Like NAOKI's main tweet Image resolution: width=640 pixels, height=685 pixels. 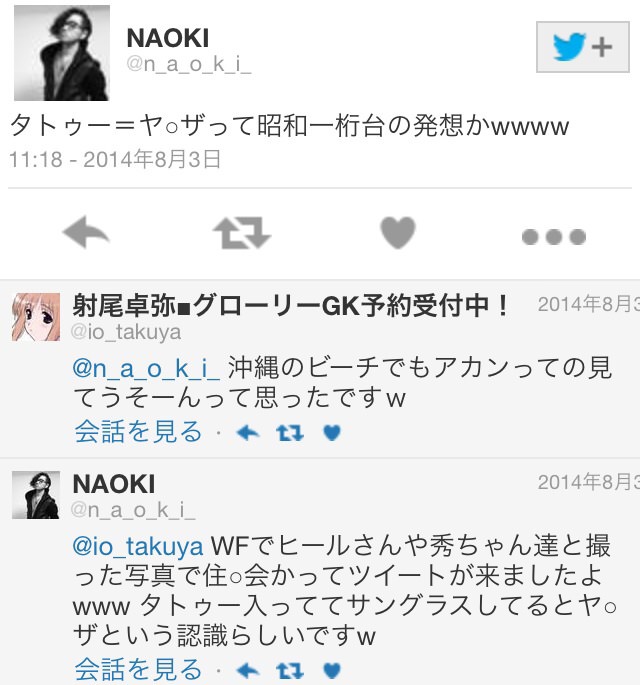(x=397, y=234)
